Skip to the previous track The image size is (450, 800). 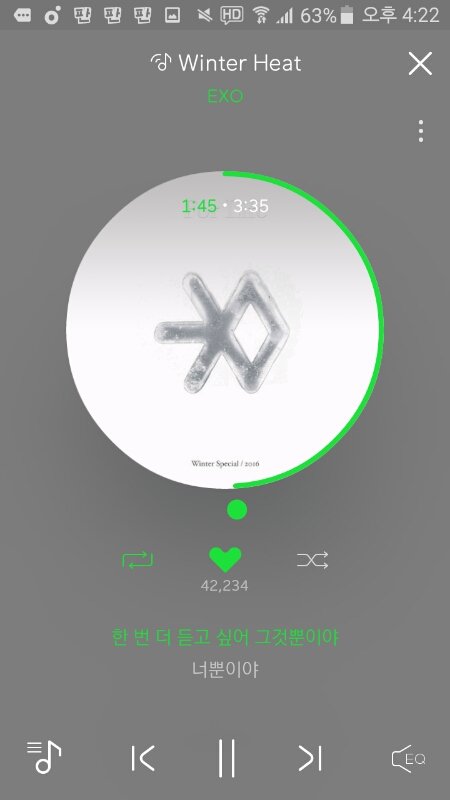tap(142, 758)
